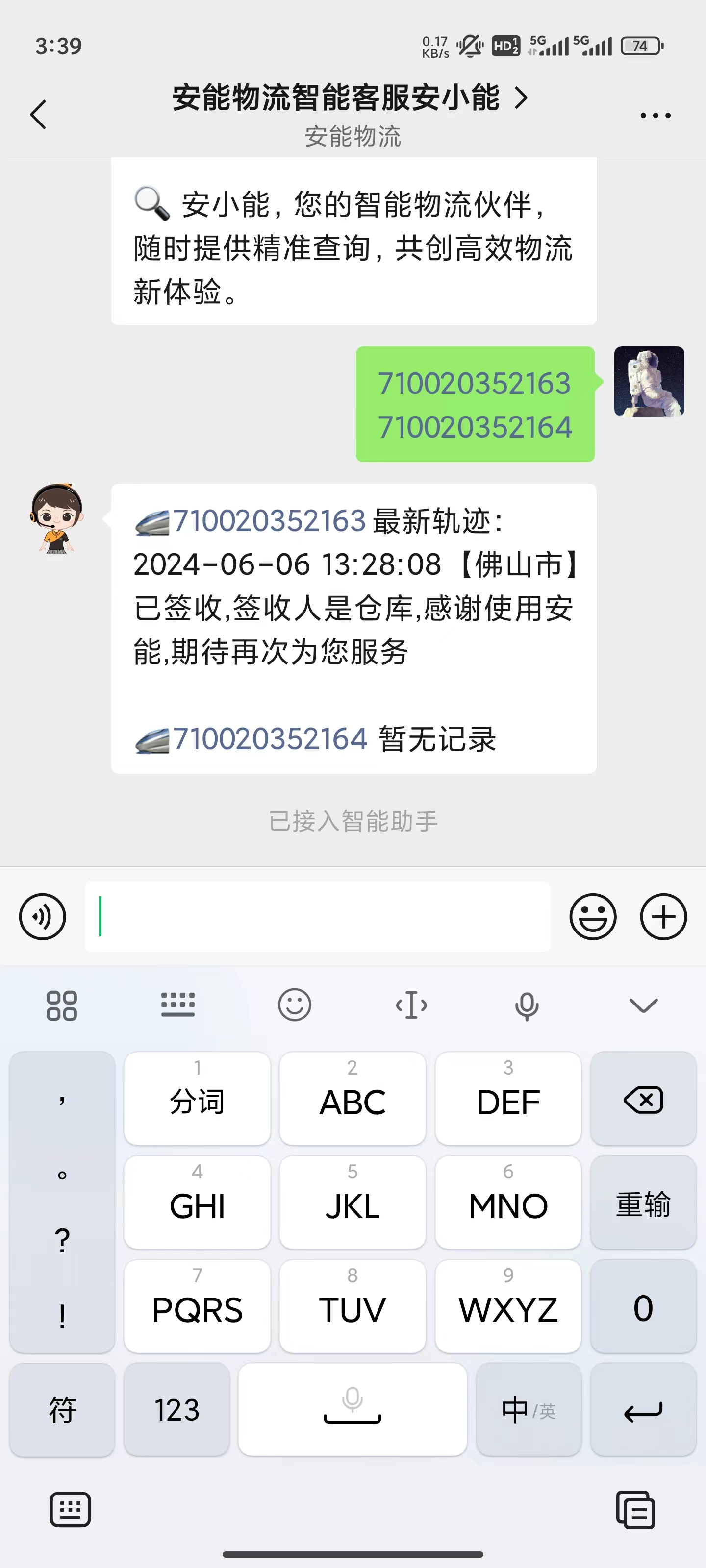
Task: Tap the 重输 re-enter key
Action: [x=643, y=1204]
